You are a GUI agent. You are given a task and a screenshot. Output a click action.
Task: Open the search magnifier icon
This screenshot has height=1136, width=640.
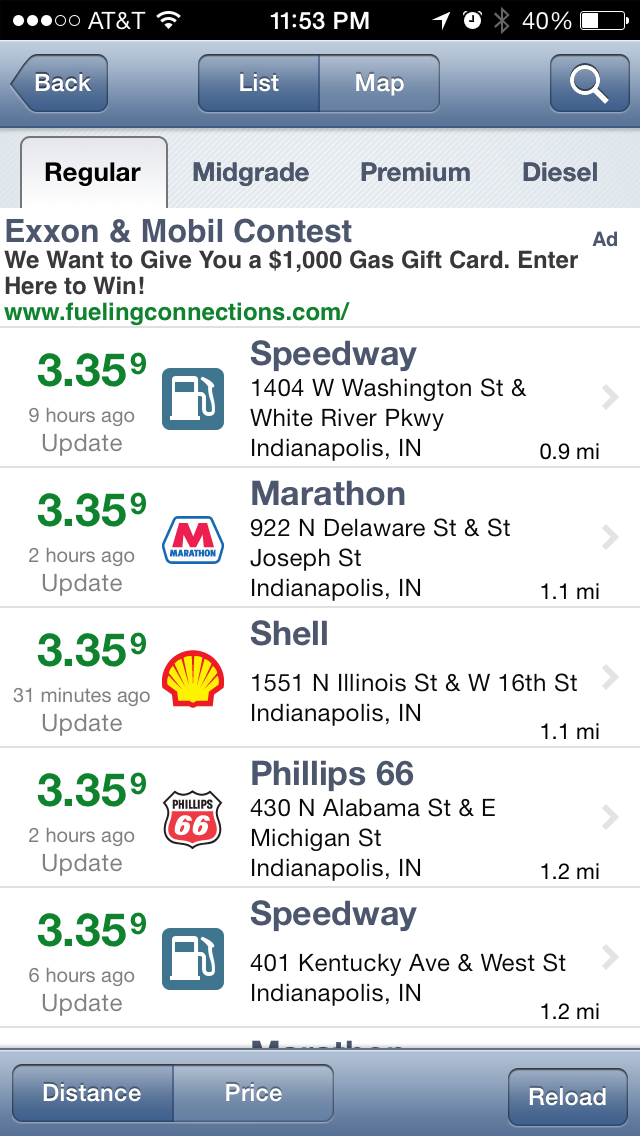click(589, 83)
